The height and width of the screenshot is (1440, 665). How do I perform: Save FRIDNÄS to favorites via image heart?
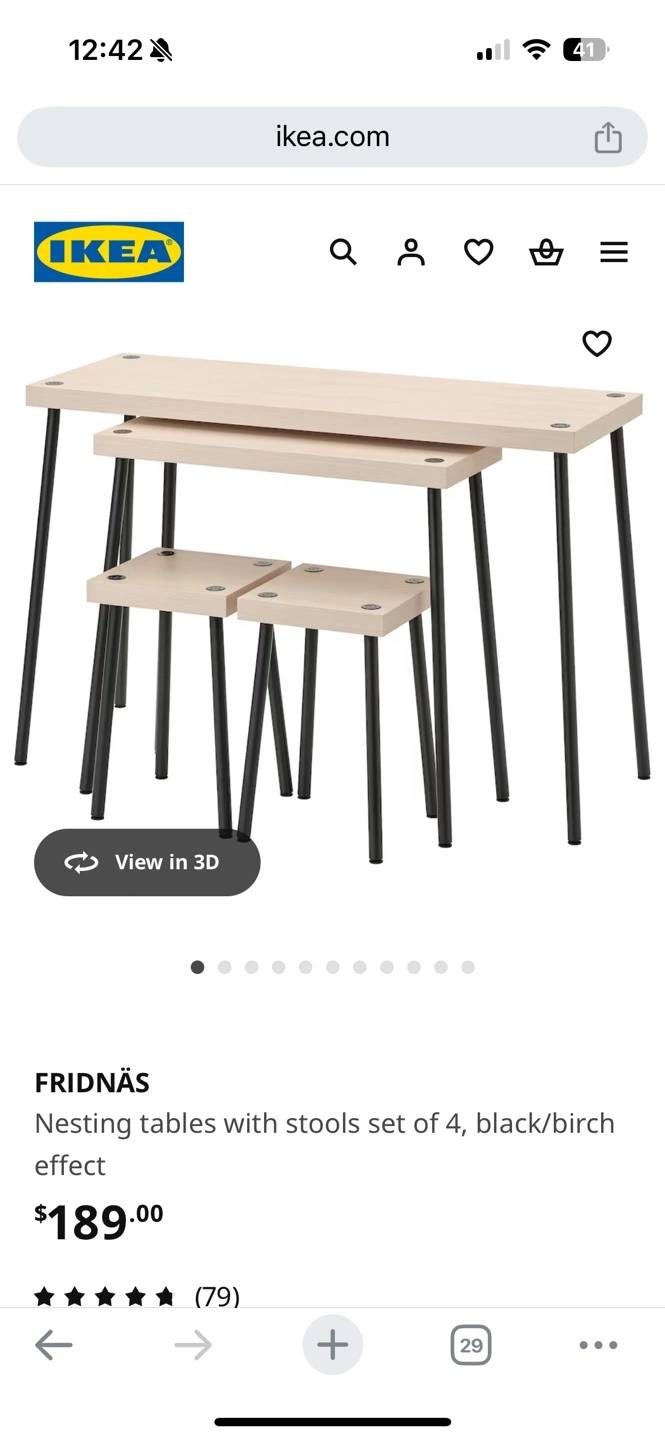pyautogui.click(x=597, y=343)
